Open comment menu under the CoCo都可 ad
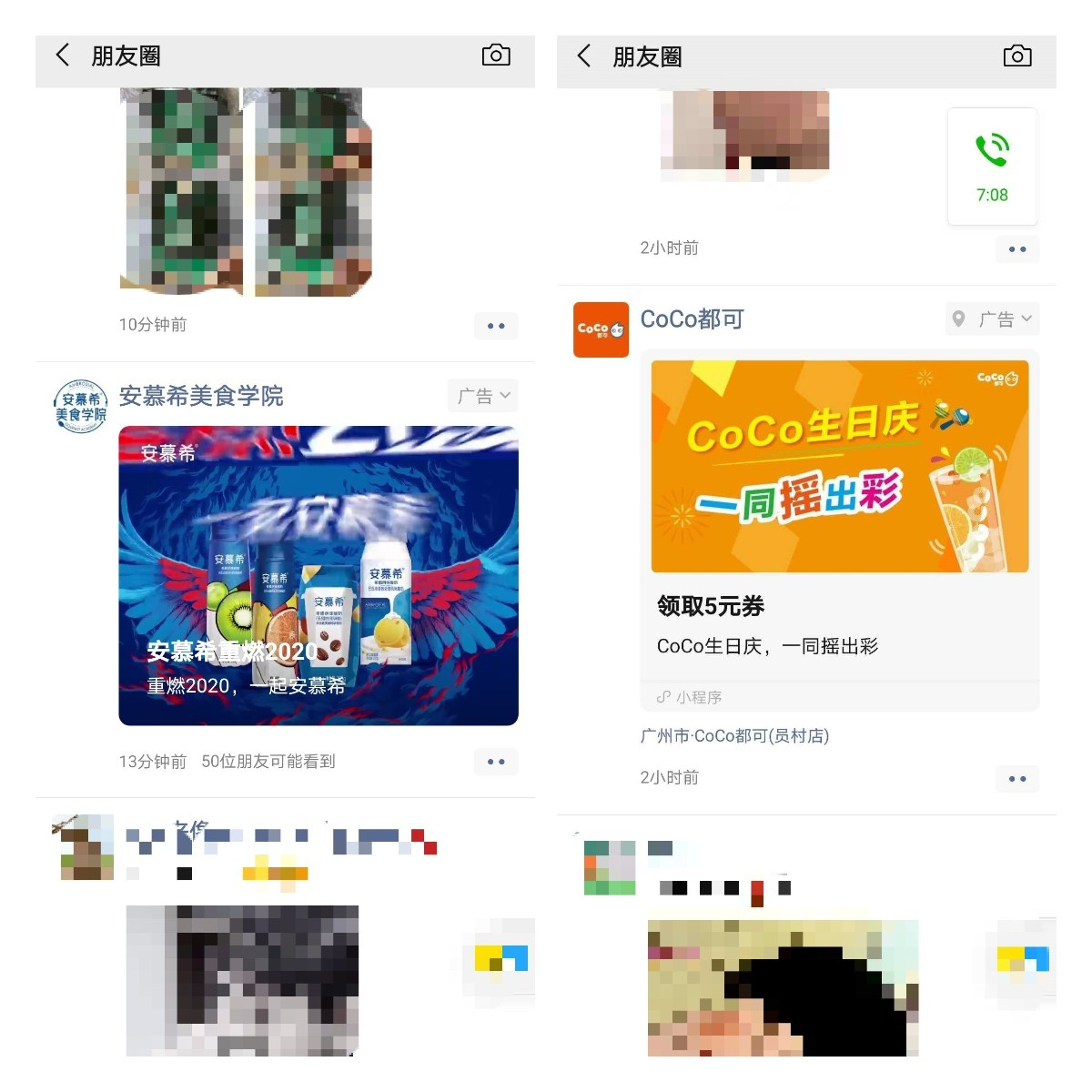1092x1092 pixels. pyautogui.click(x=1016, y=779)
